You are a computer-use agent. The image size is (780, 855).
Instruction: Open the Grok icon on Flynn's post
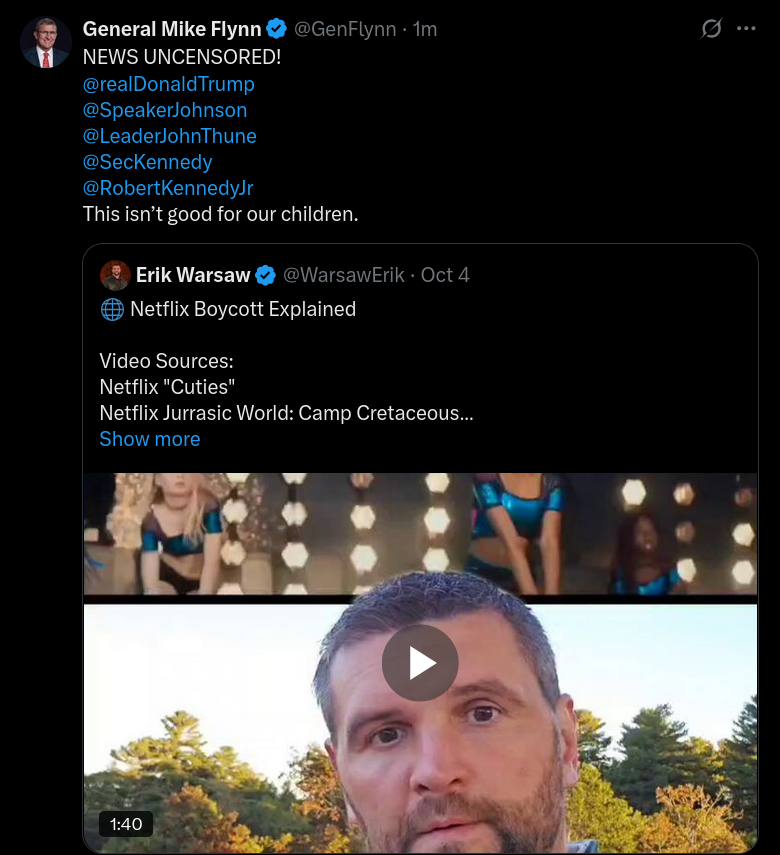711,29
